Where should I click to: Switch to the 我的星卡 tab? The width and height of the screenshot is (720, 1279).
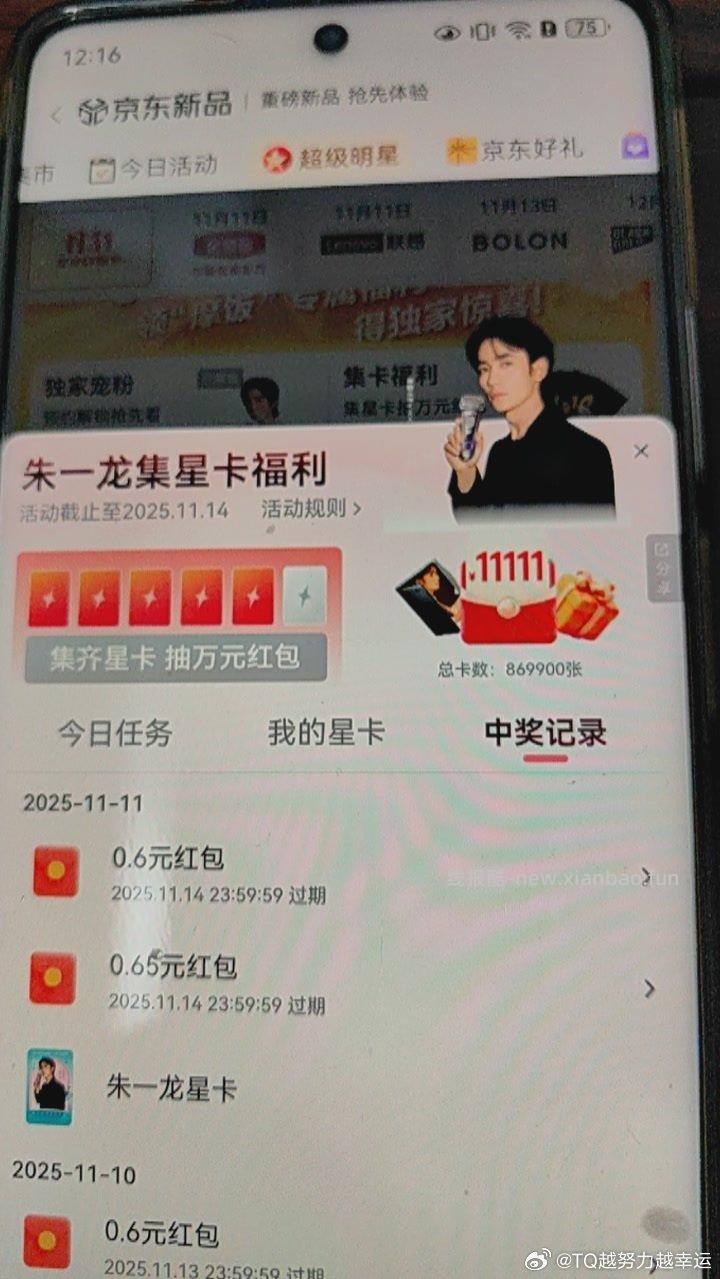click(326, 732)
